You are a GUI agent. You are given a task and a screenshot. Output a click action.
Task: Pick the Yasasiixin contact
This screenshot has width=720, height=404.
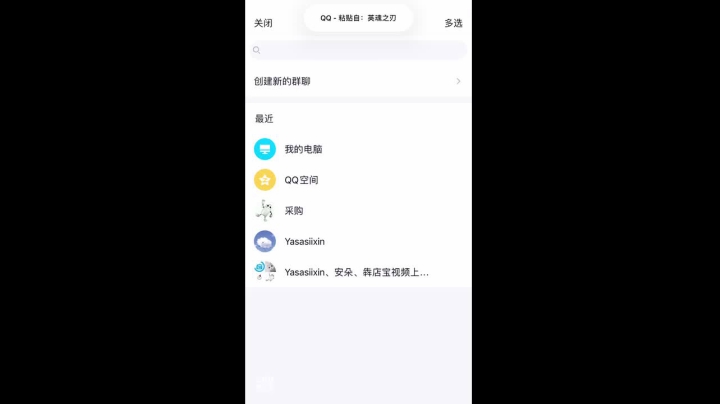click(304, 241)
